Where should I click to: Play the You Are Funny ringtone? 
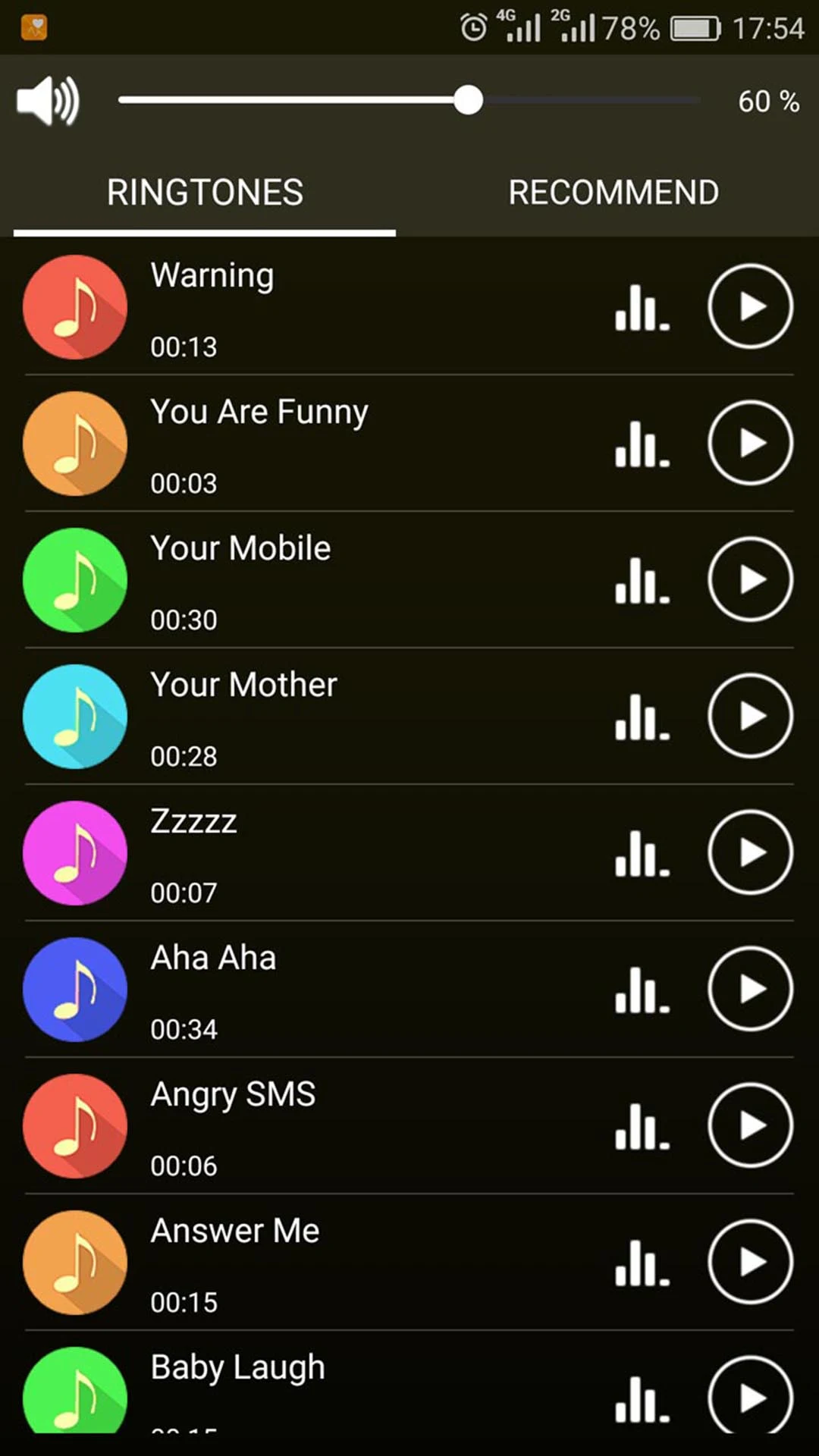point(750,443)
